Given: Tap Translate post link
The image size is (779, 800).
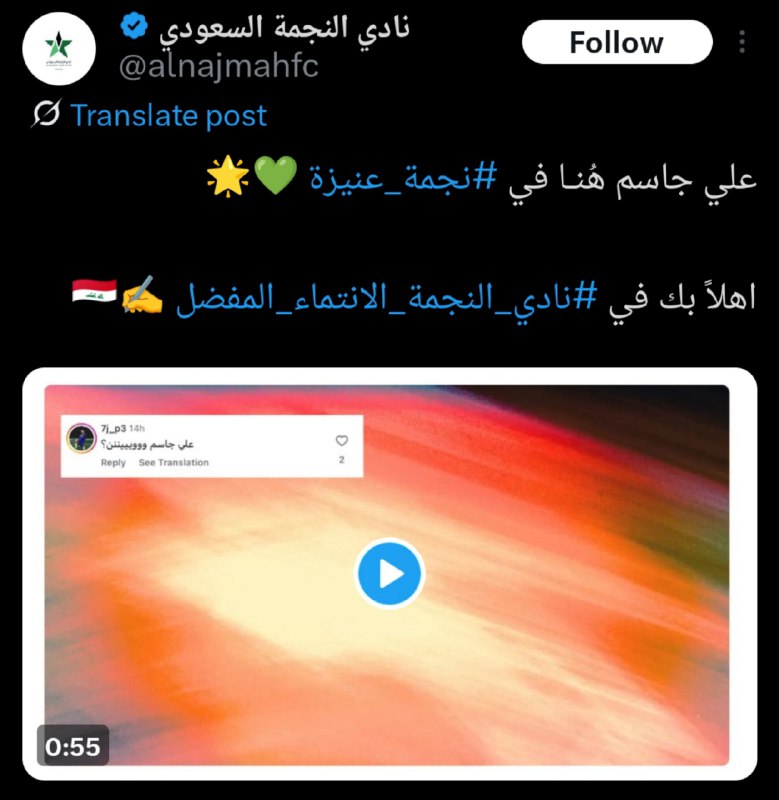Looking at the screenshot, I should (x=168, y=116).
